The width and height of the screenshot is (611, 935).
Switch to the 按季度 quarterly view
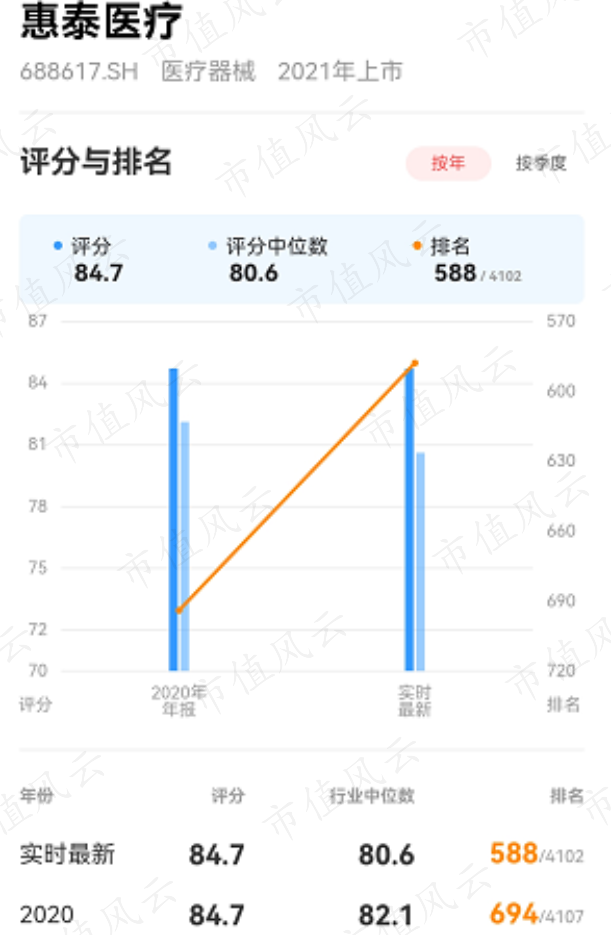(x=541, y=163)
